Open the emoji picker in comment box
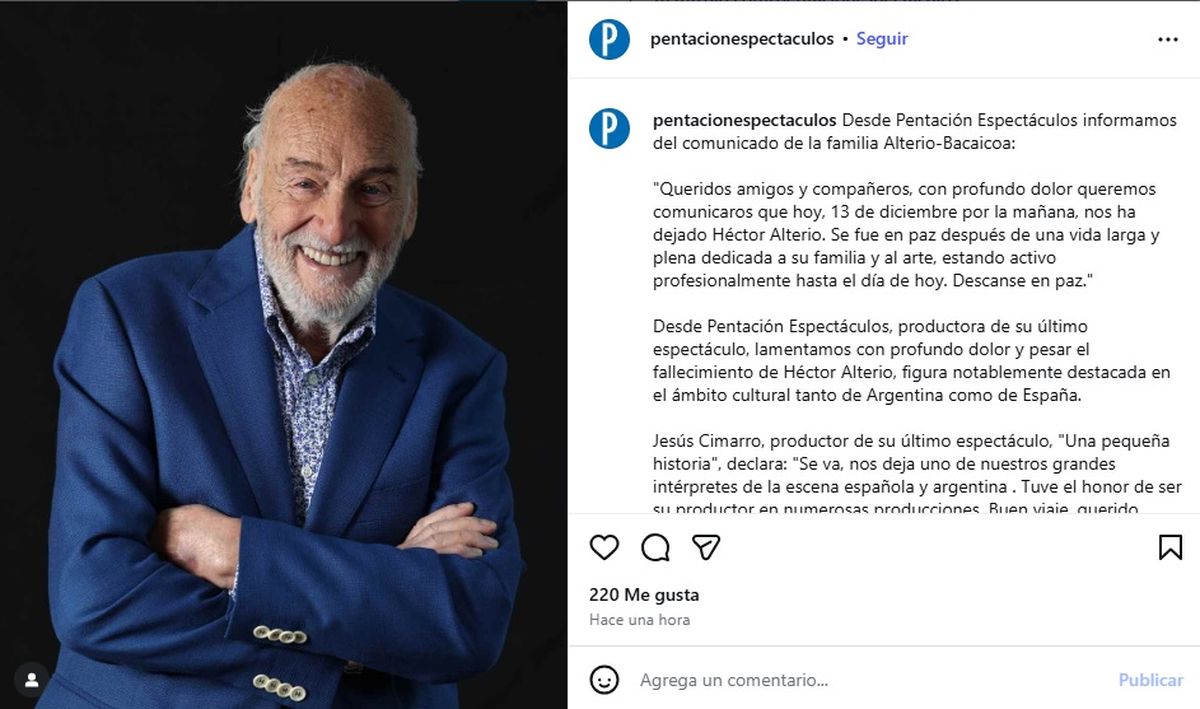This screenshot has width=1200, height=709. [604, 680]
